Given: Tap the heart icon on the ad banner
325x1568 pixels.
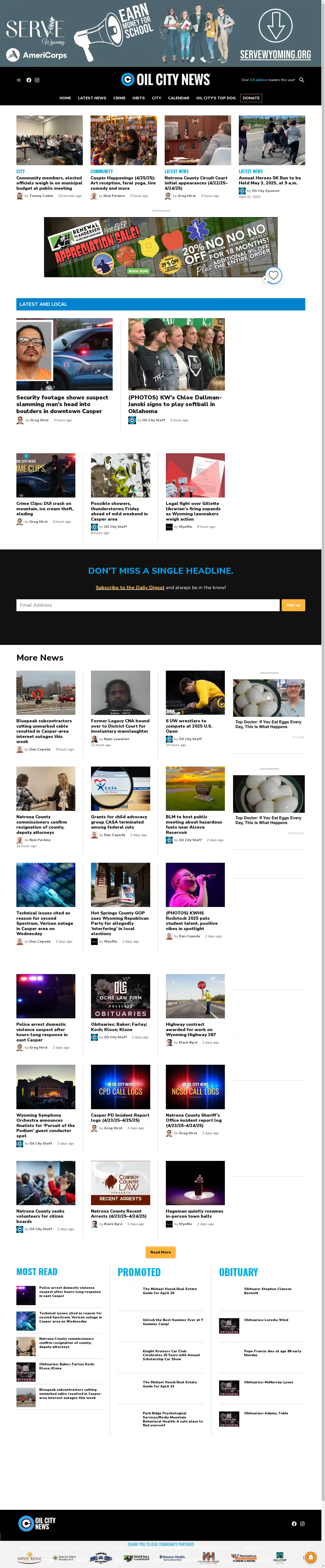Looking at the screenshot, I should [x=274, y=275].
